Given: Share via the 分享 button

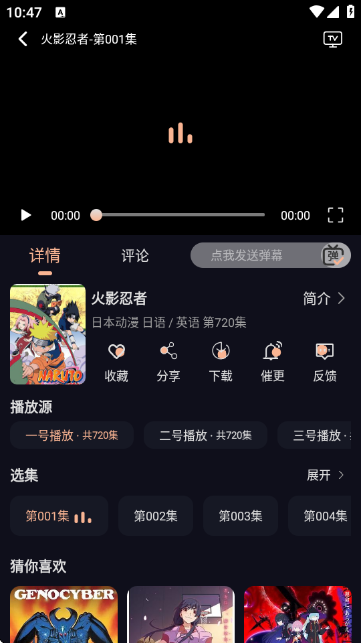Looking at the screenshot, I should pos(168,362).
